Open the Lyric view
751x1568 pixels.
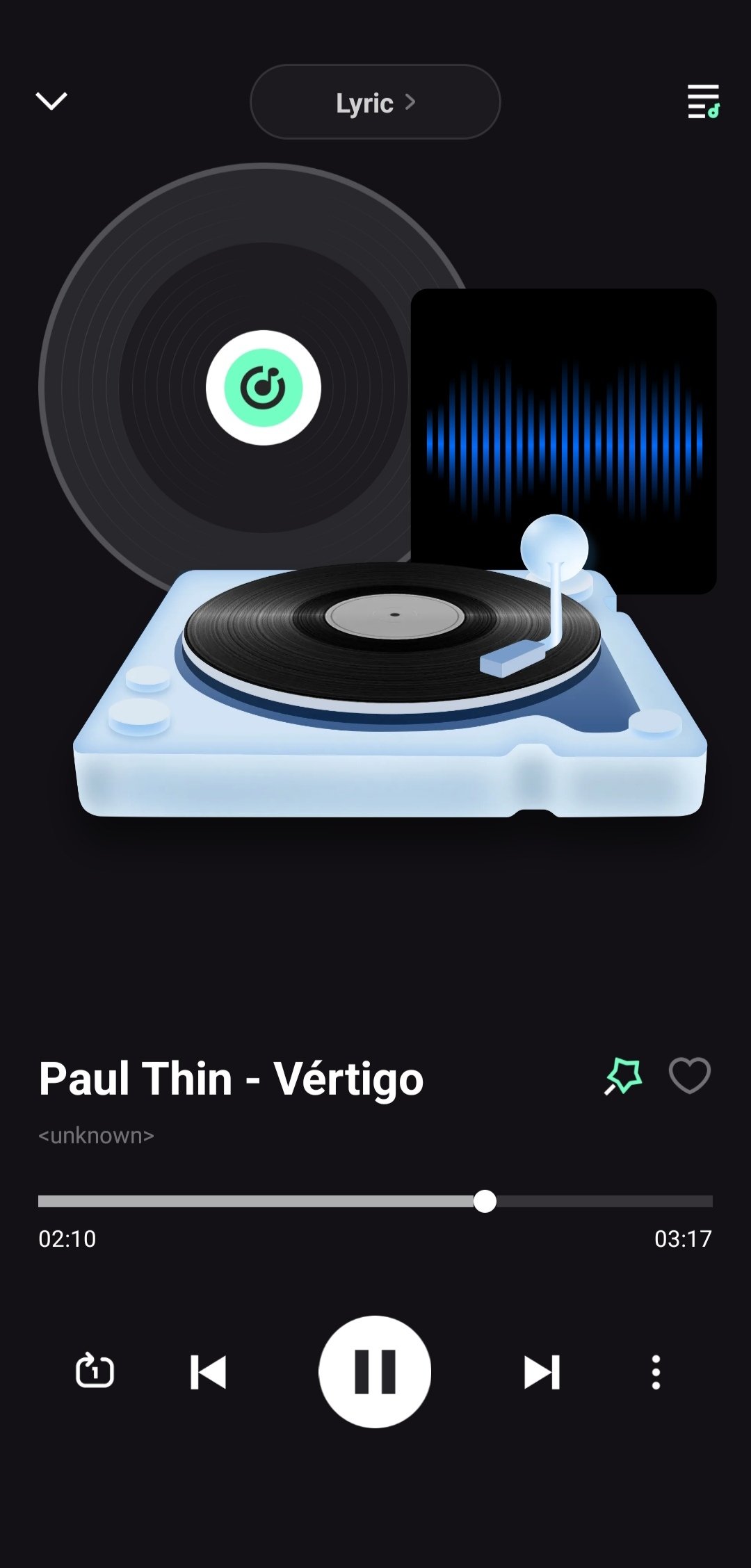click(x=375, y=102)
